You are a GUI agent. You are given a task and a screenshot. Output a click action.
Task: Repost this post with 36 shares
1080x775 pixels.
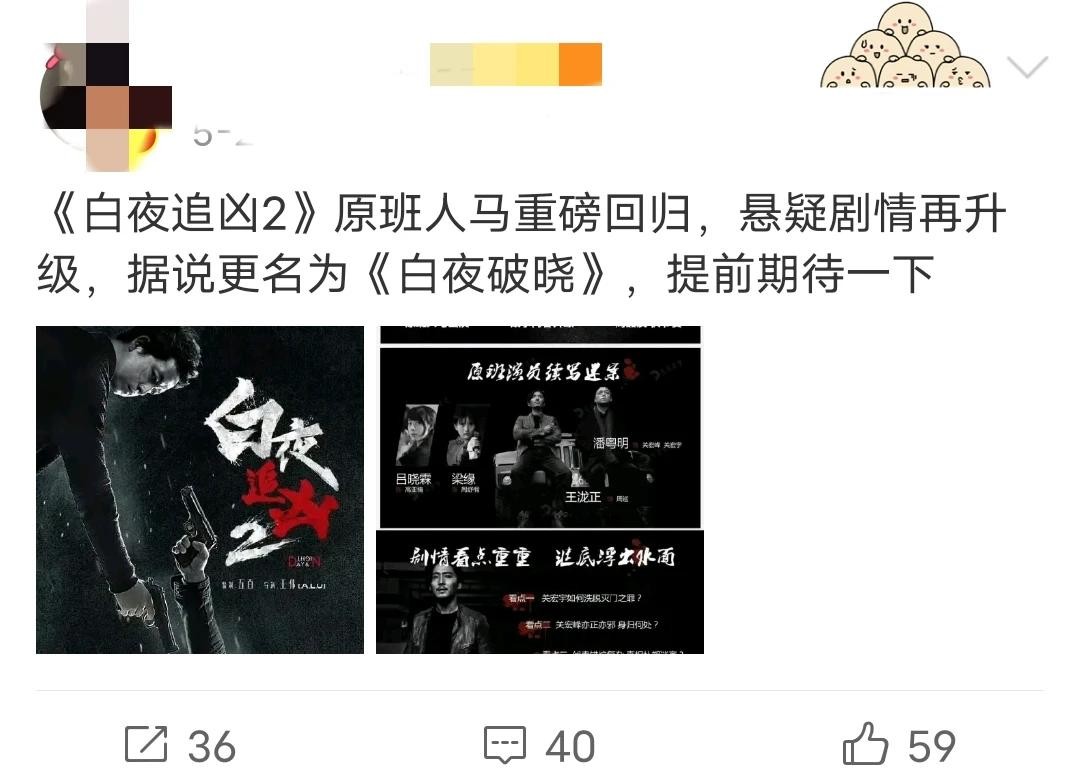180,746
